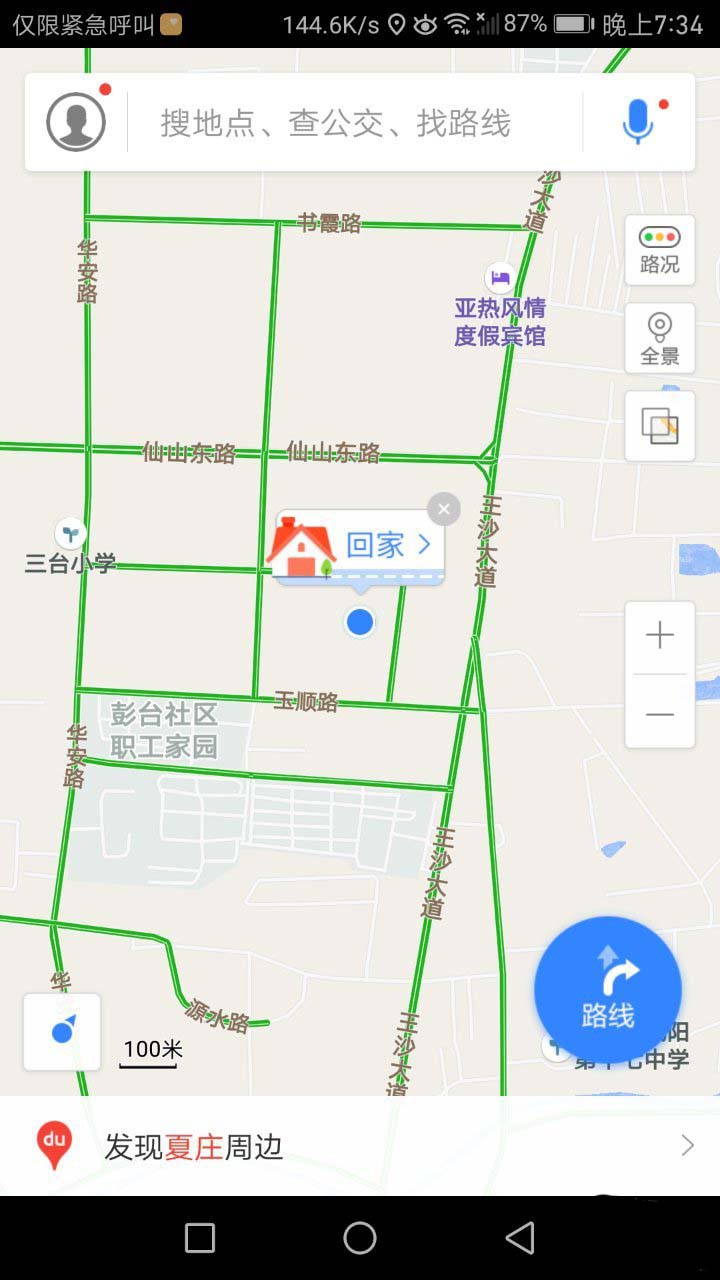
Task: Toggle the 路况 traffic layer
Action: 660,250
